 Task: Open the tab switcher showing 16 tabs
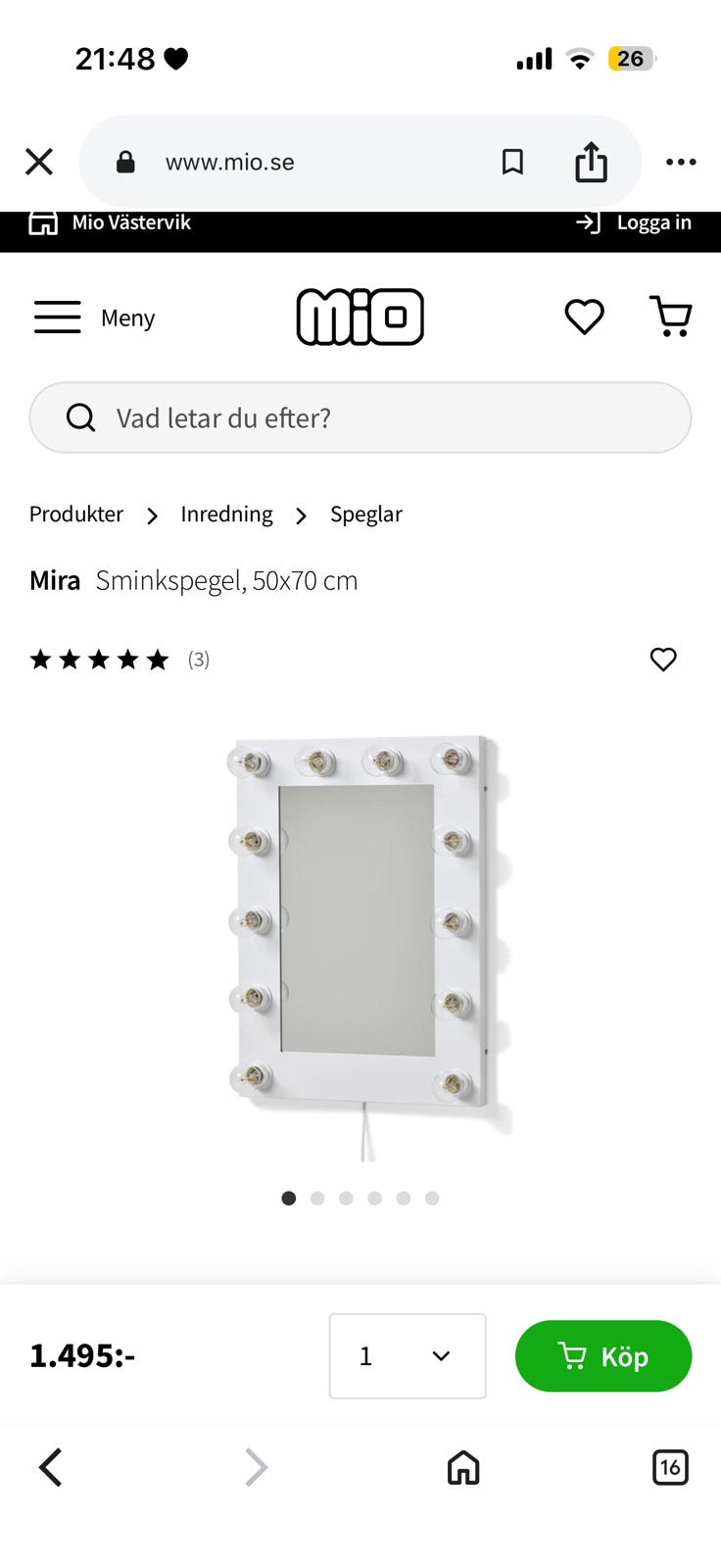(x=670, y=1467)
